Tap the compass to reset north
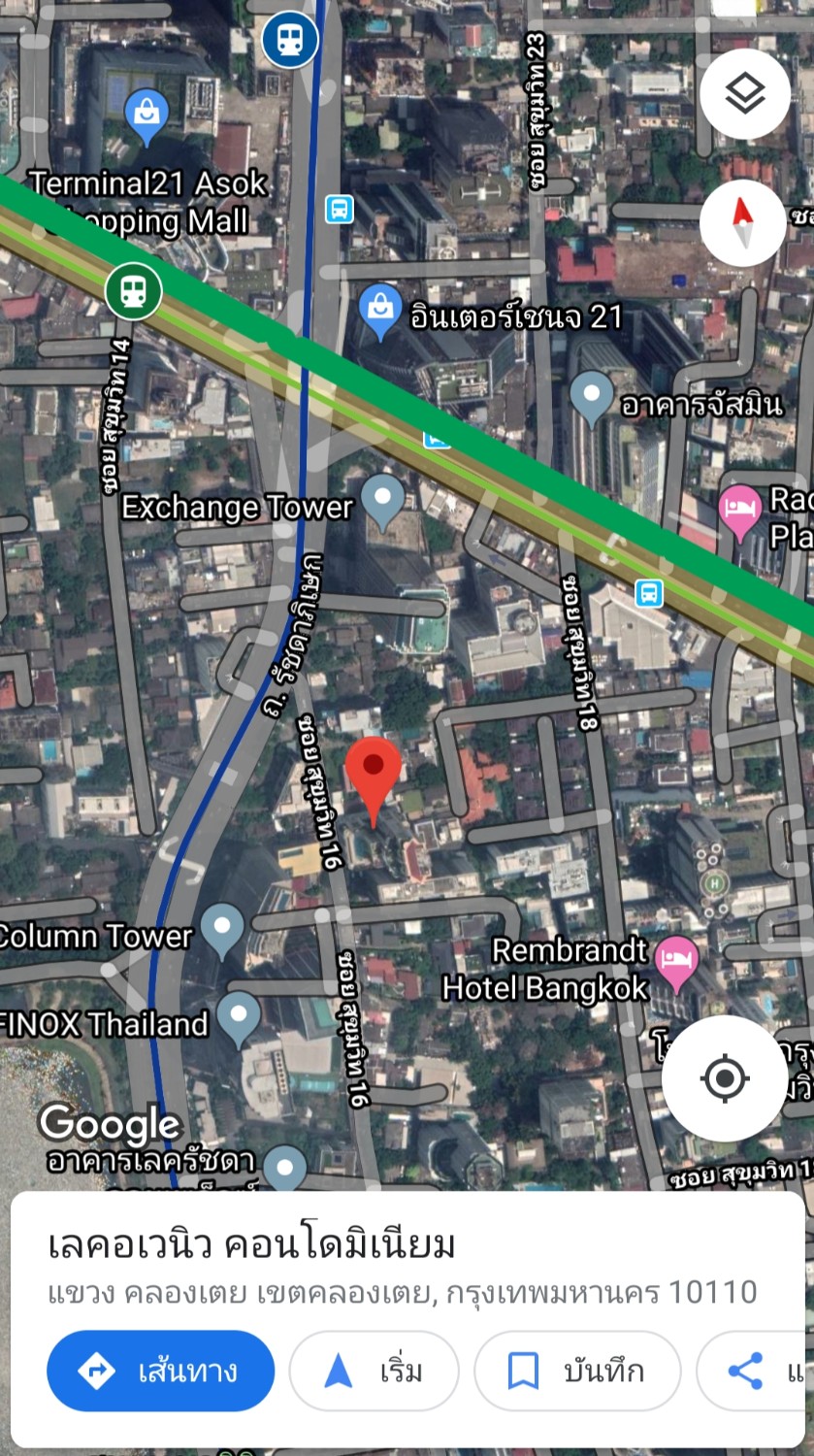The width and height of the screenshot is (814, 1456). pyautogui.click(x=742, y=223)
